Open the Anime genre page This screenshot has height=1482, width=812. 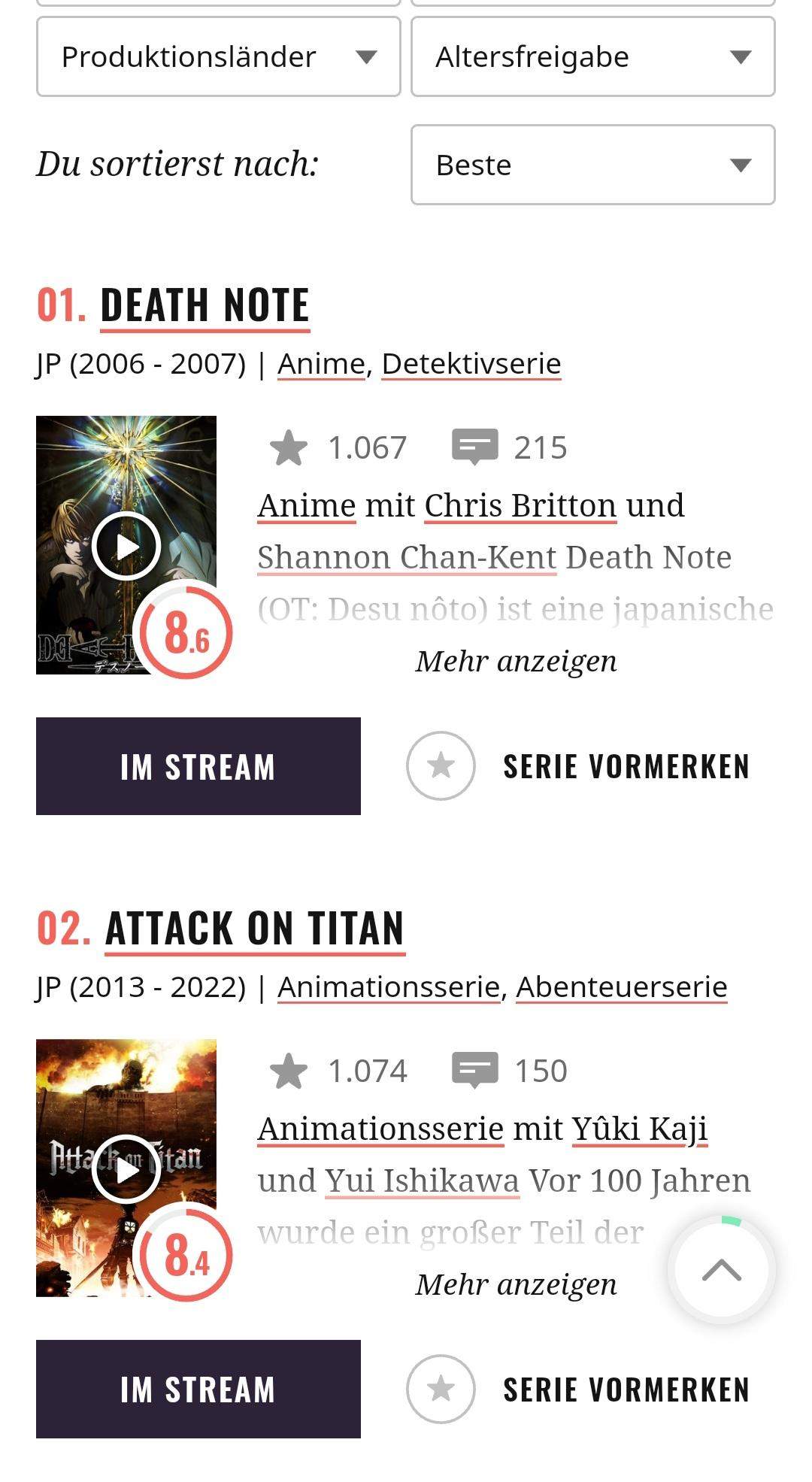click(x=321, y=363)
